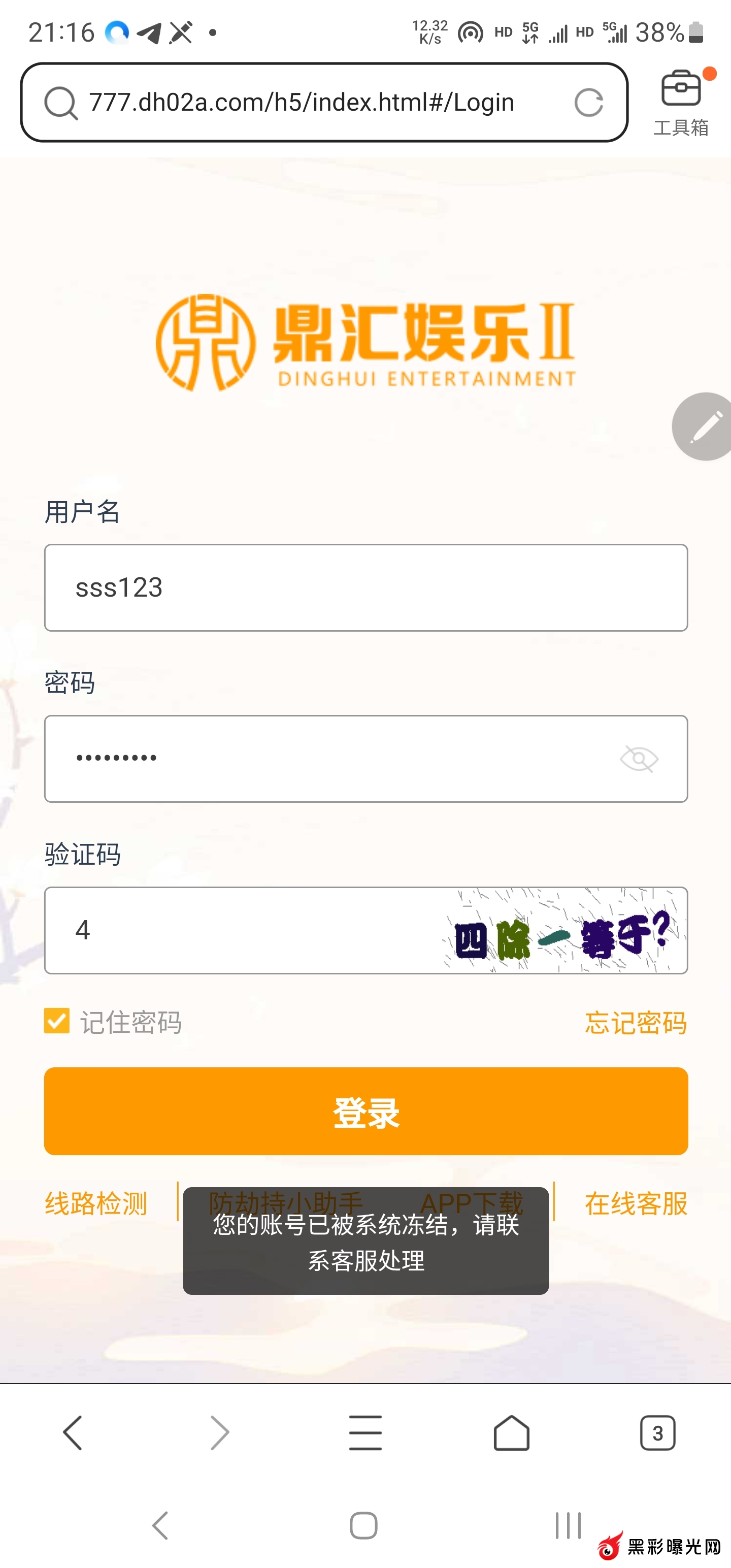Open 线路检测 line check
Screen dimensions: 731x1568
tap(96, 1203)
